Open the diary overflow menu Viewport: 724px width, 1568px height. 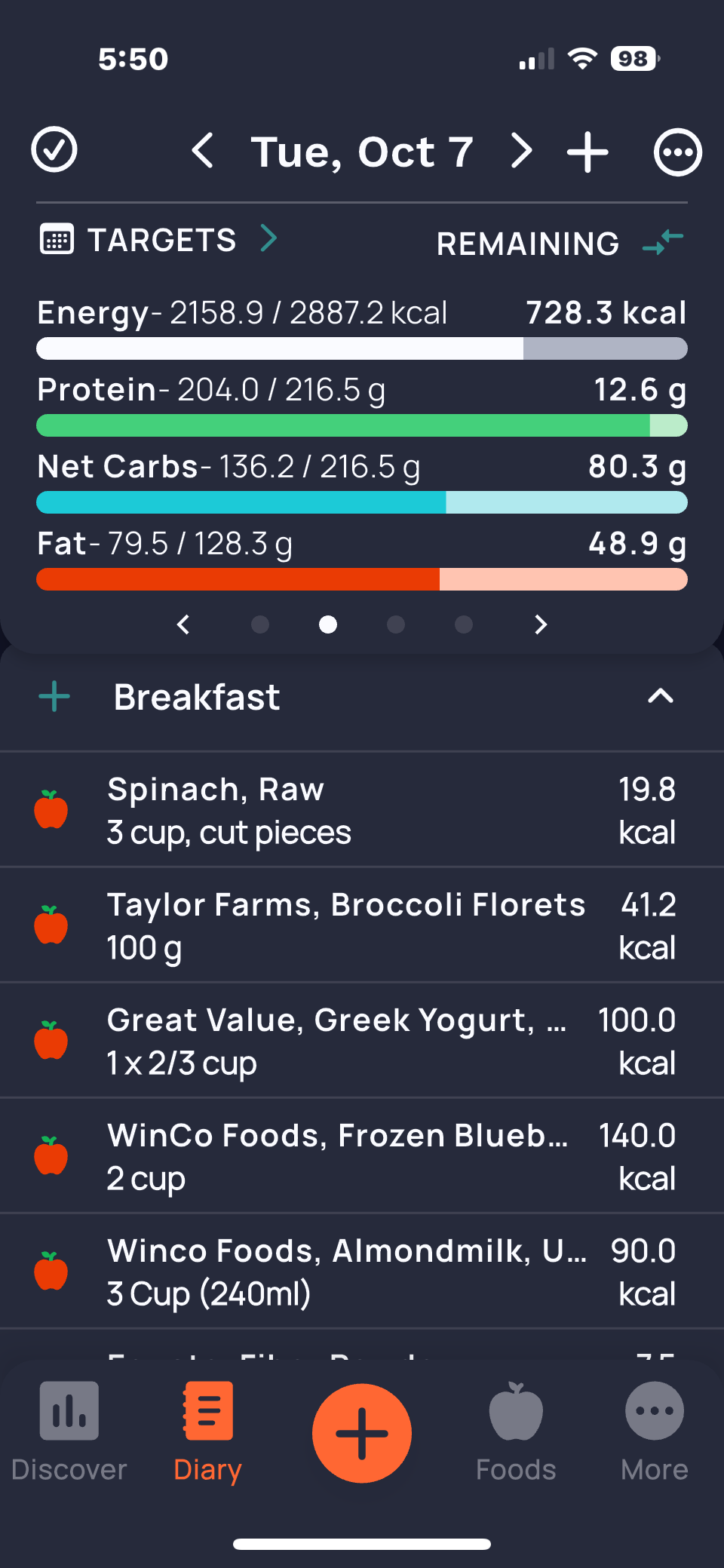coord(677,152)
